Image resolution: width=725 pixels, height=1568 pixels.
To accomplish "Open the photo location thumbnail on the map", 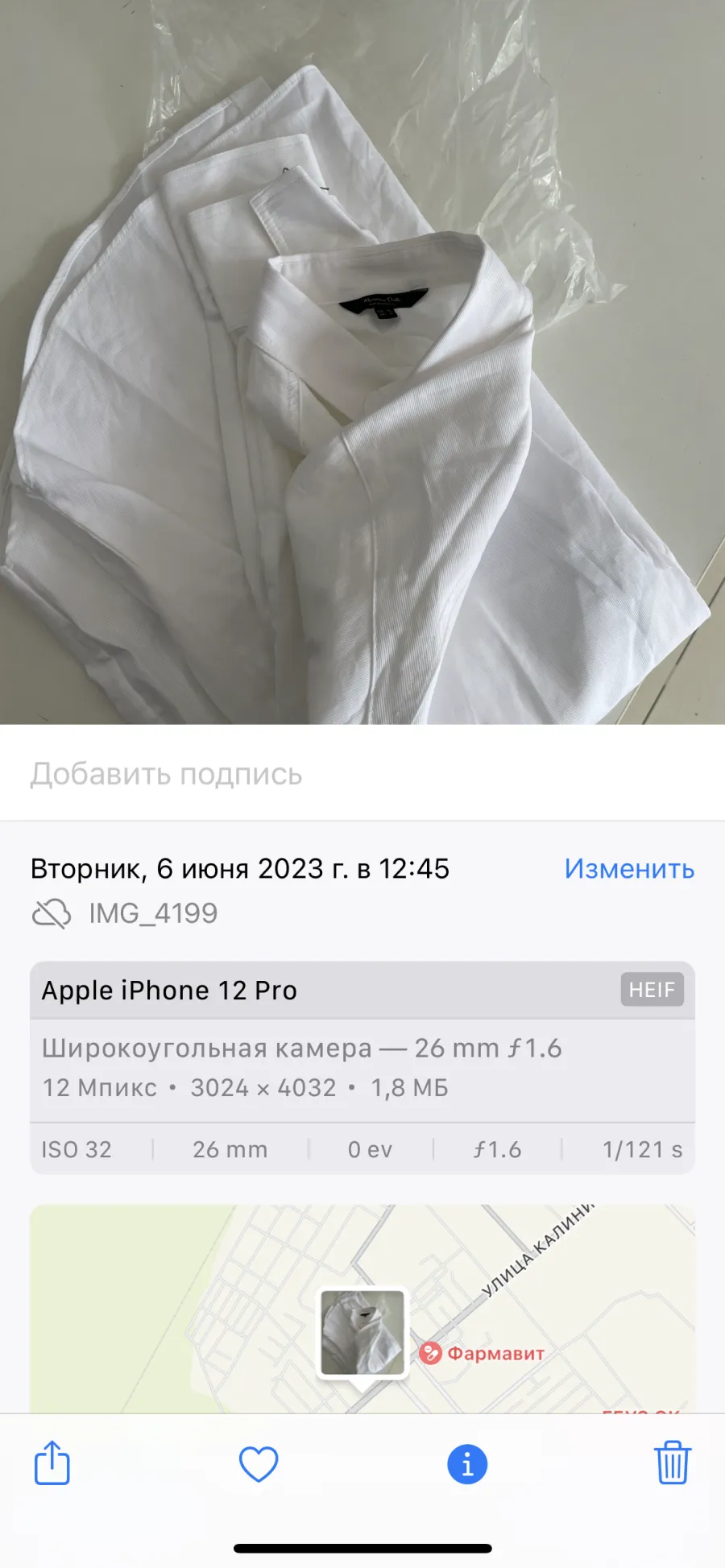I will pyautogui.click(x=362, y=1334).
